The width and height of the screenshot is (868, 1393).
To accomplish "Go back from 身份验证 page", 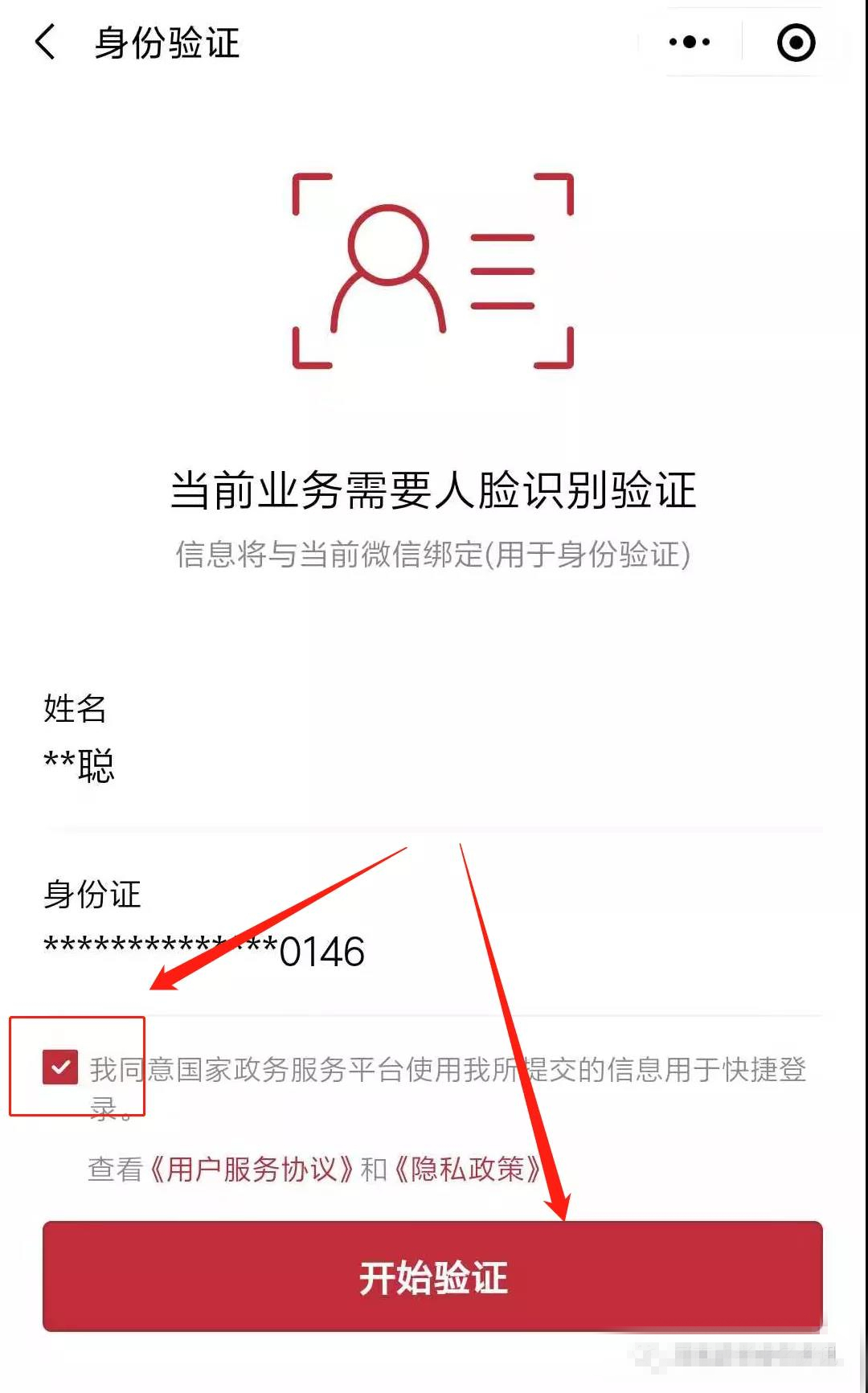I will coord(47,42).
